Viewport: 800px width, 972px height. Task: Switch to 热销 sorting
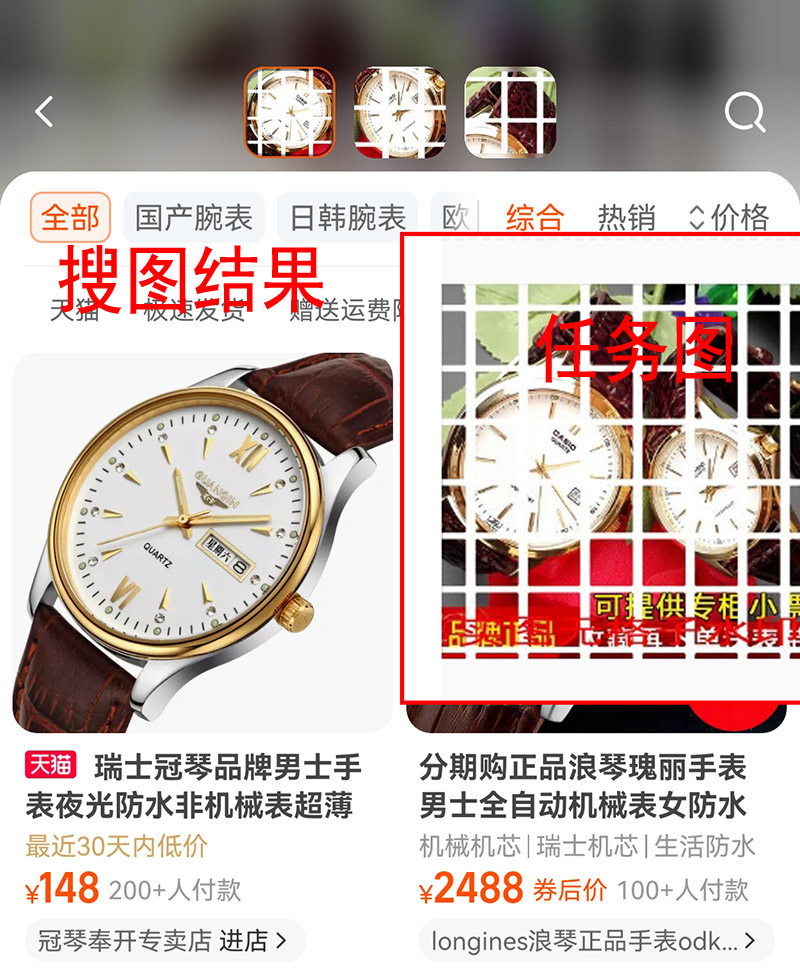[626, 217]
